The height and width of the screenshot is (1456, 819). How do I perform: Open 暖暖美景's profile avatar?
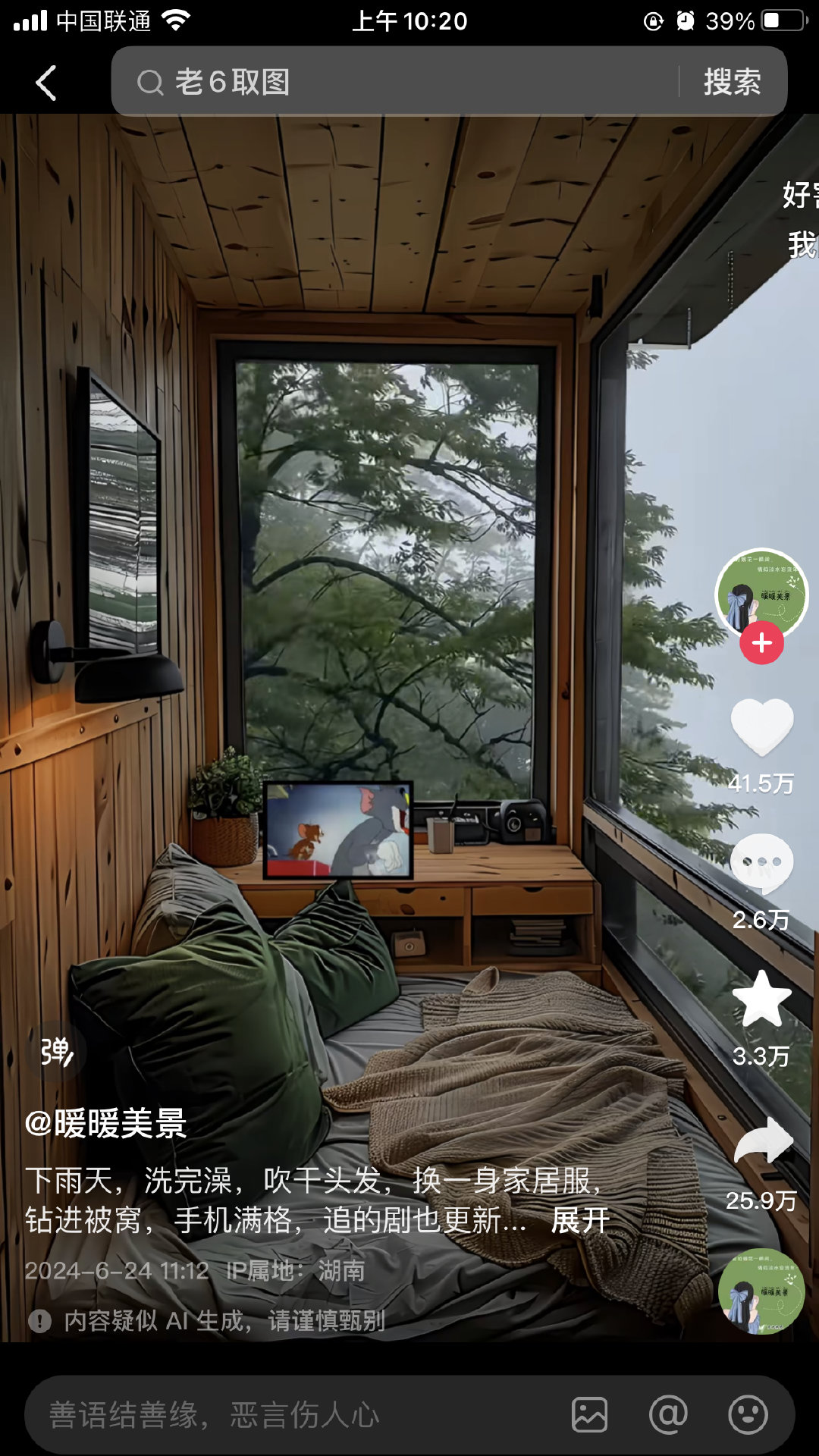click(x=761, y=594)
